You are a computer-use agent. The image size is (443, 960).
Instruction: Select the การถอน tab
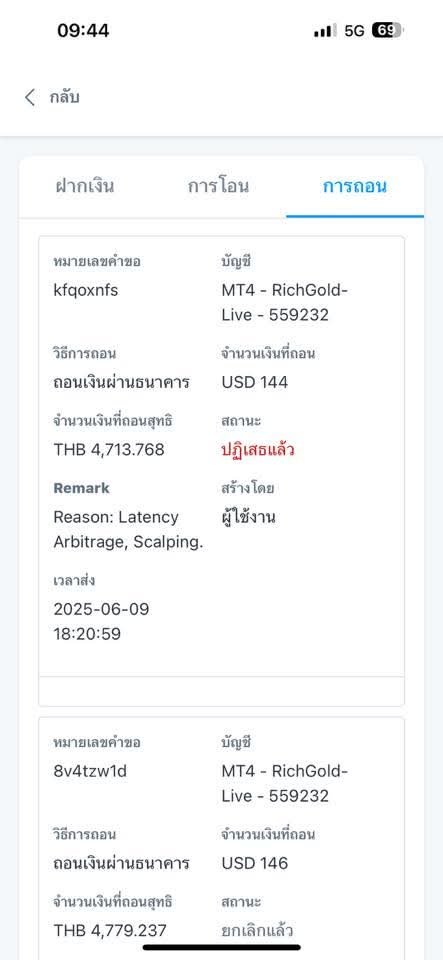[x=355, y=186]
